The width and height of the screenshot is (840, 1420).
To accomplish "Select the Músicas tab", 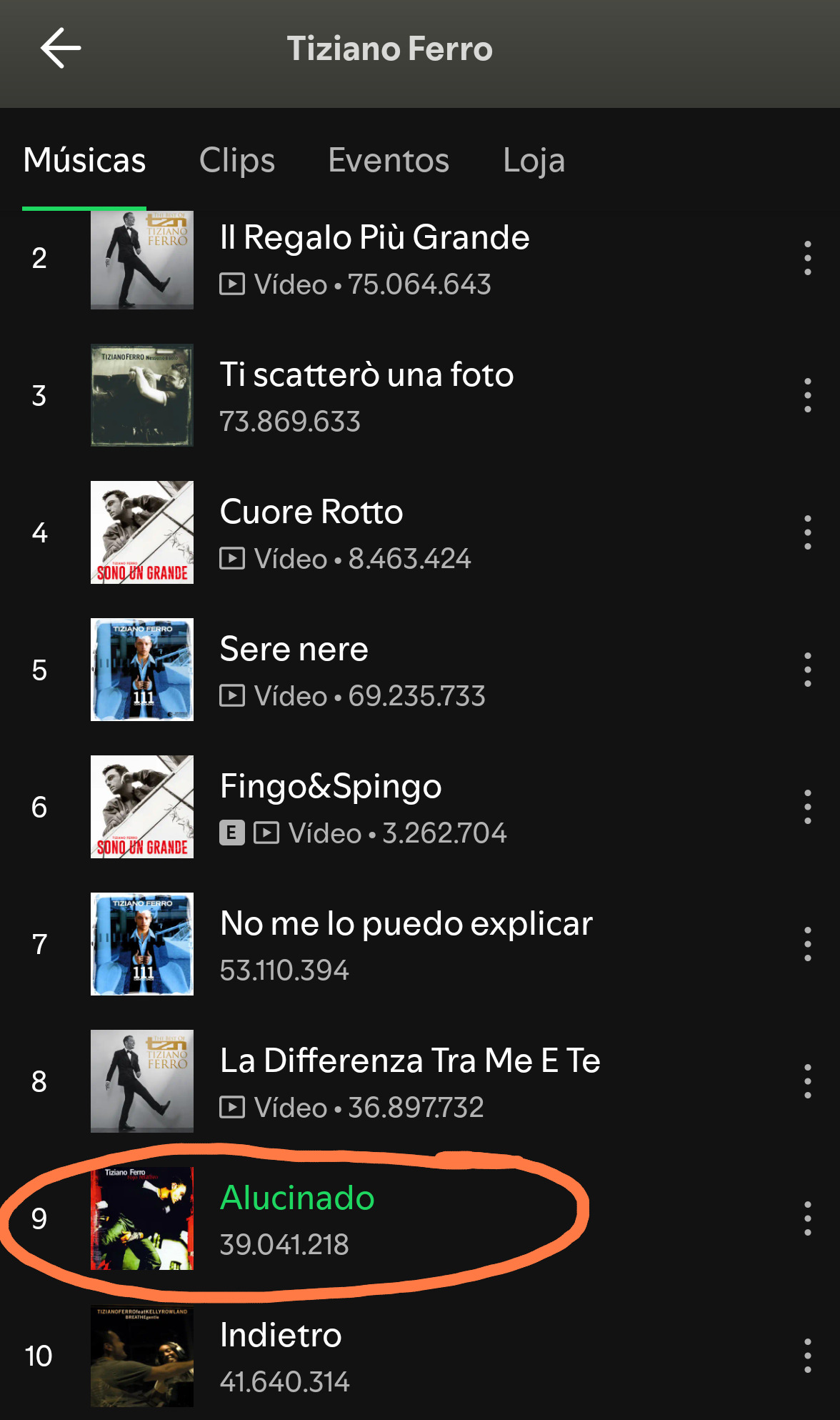I will pyautogui.click(x=84, y=160).
